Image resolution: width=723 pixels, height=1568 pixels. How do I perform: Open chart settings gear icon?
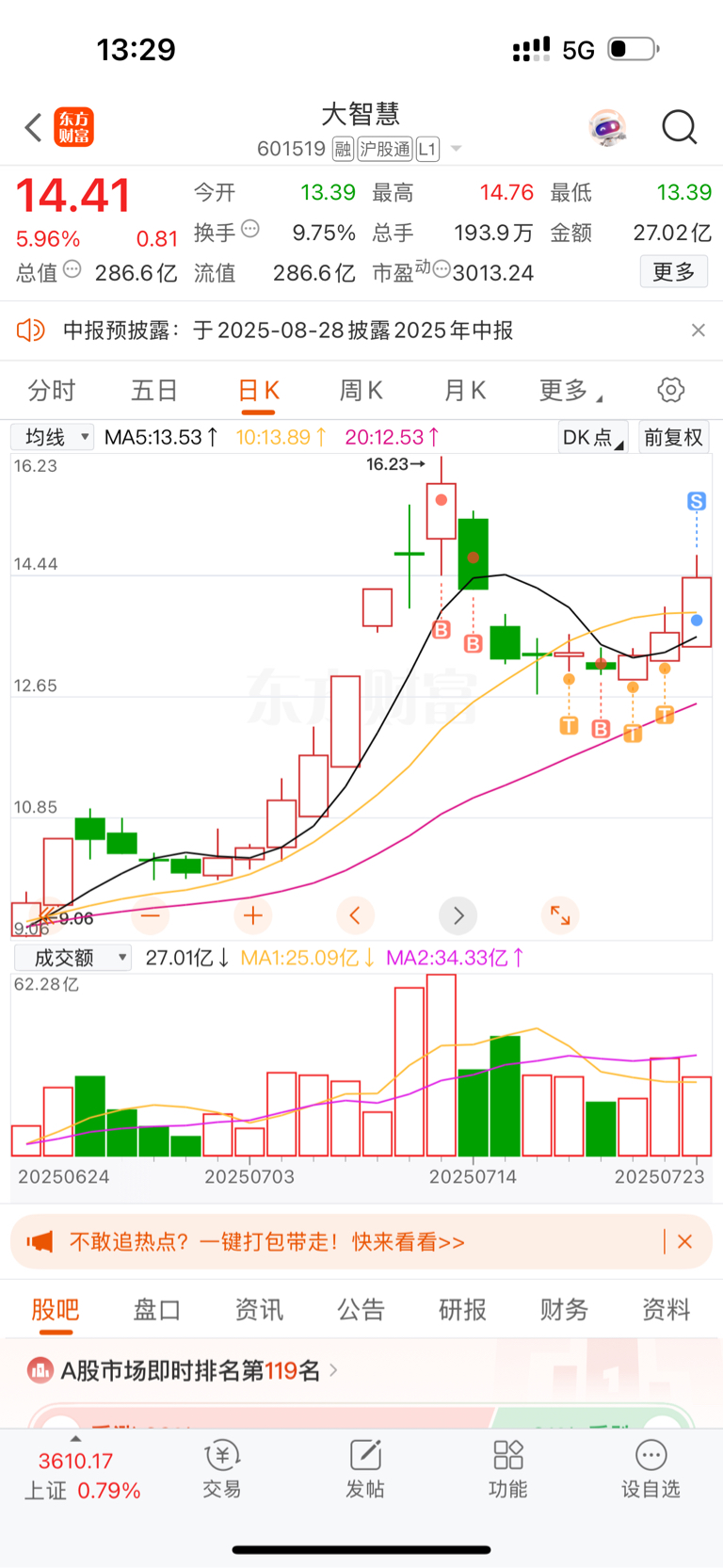tap(670, 390)
